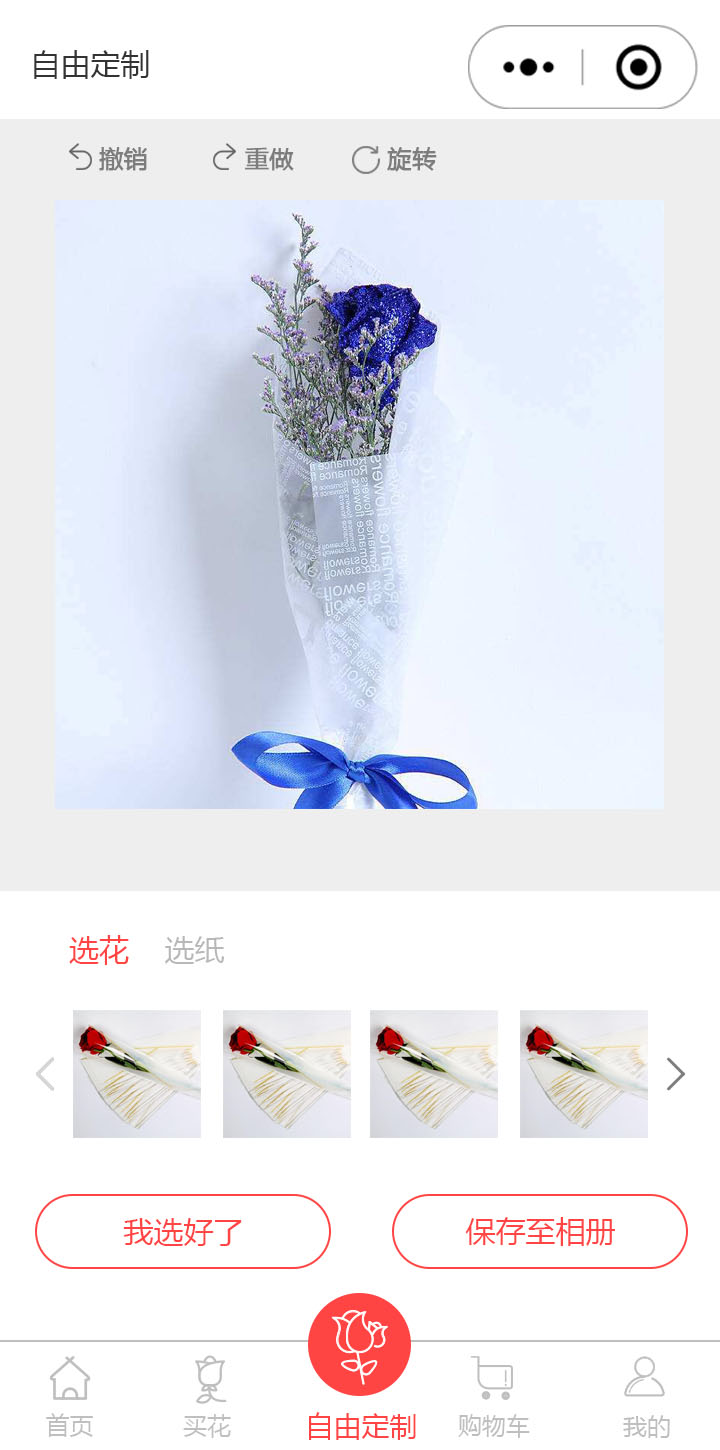The width and height of the screenshot is (720, 1450).
Task: Show previous flowers with the left arrow
Action: (x=45, y=1074)
